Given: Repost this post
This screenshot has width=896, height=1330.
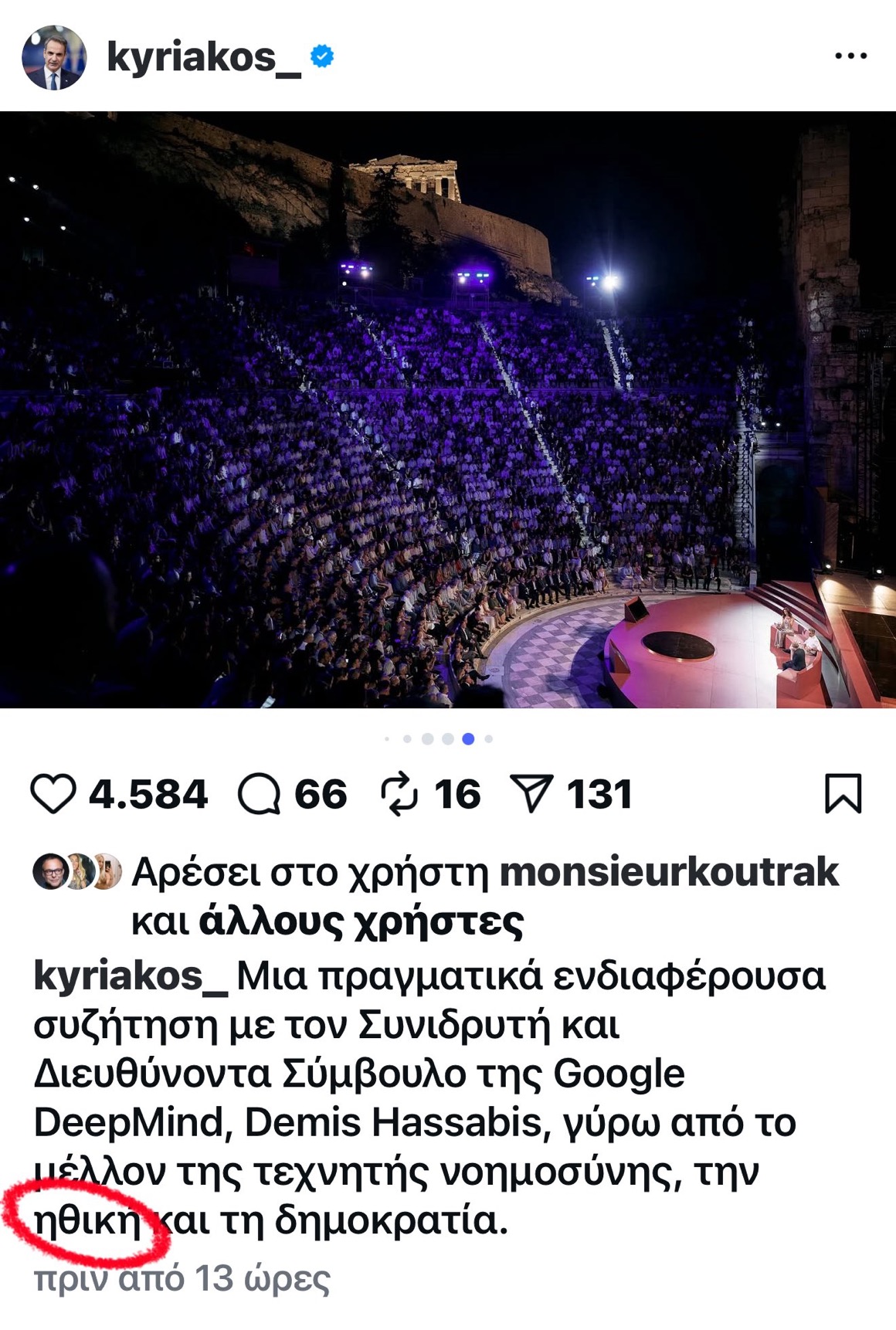Looking at the screenshot, I should click(x=399, y=795).
